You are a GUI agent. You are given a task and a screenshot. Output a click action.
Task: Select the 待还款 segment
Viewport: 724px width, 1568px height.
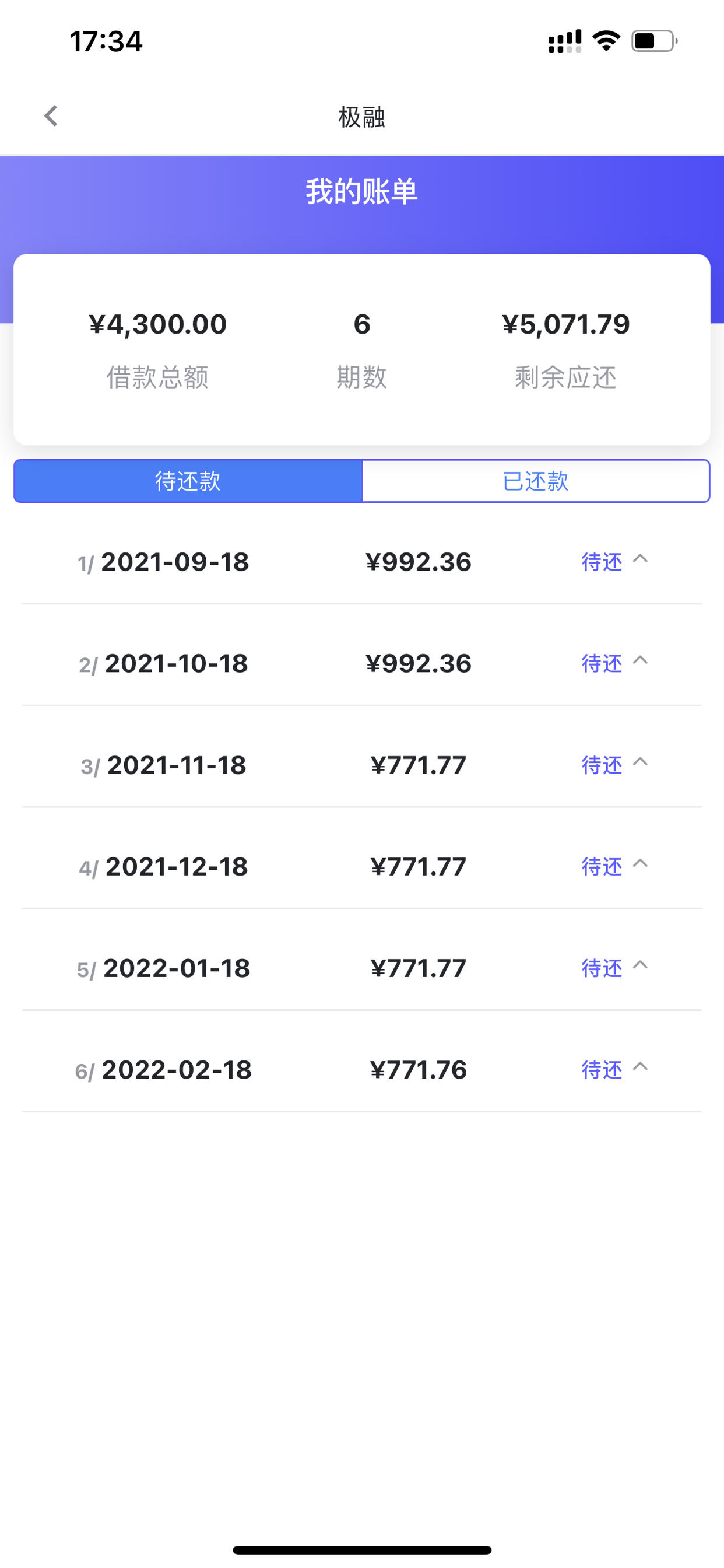[x=188, y=481]
